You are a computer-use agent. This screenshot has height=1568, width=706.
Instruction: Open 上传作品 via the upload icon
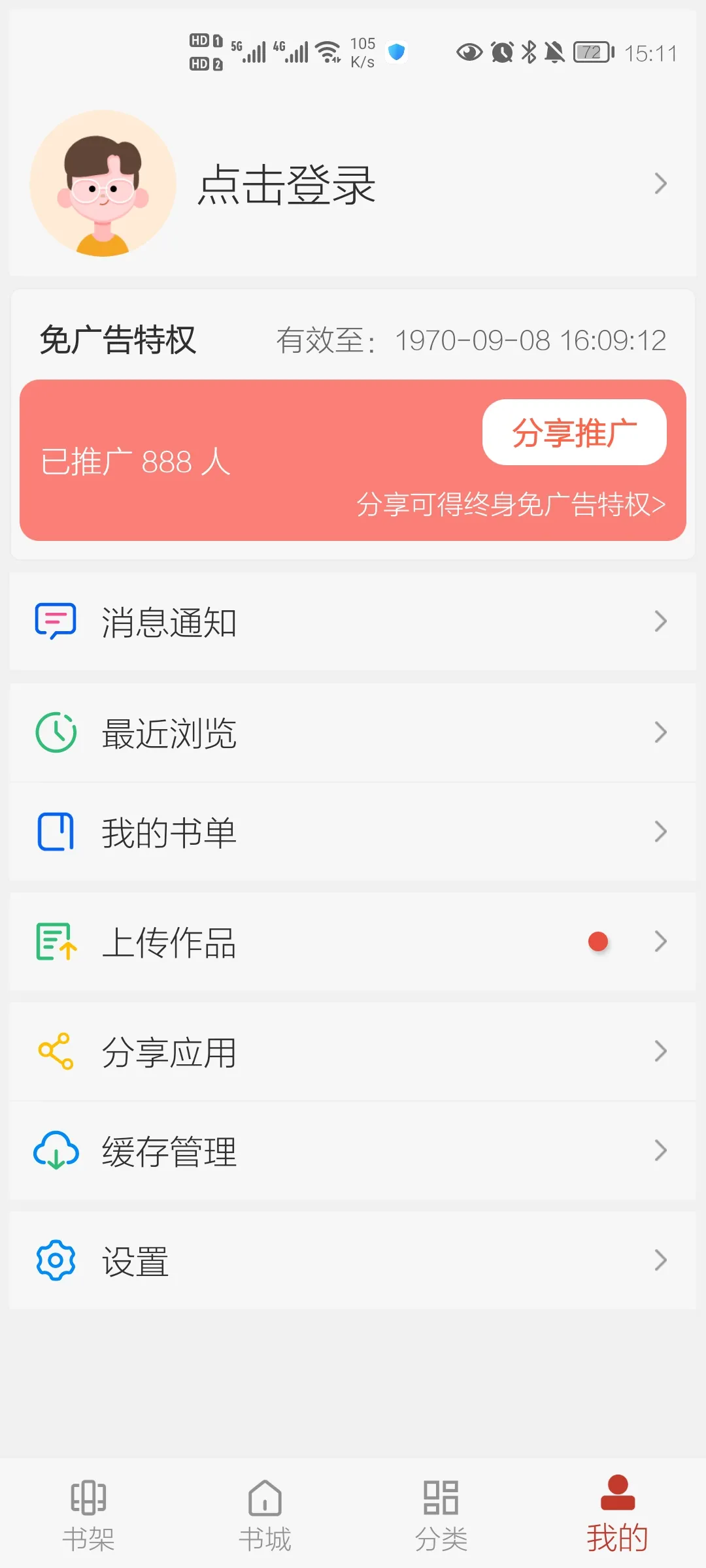56,941
